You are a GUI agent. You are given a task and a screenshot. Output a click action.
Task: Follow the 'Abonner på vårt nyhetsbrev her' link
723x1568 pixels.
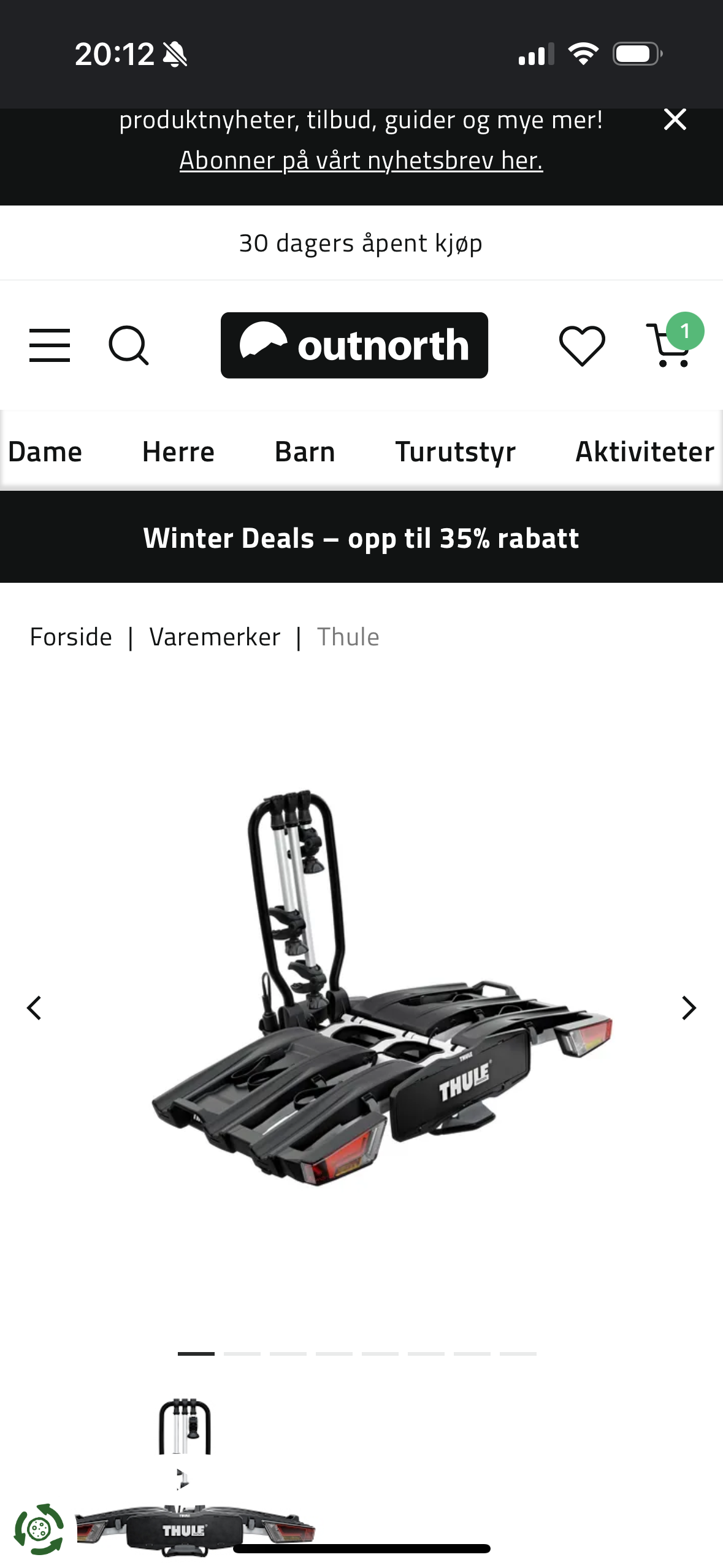point(361,161)
